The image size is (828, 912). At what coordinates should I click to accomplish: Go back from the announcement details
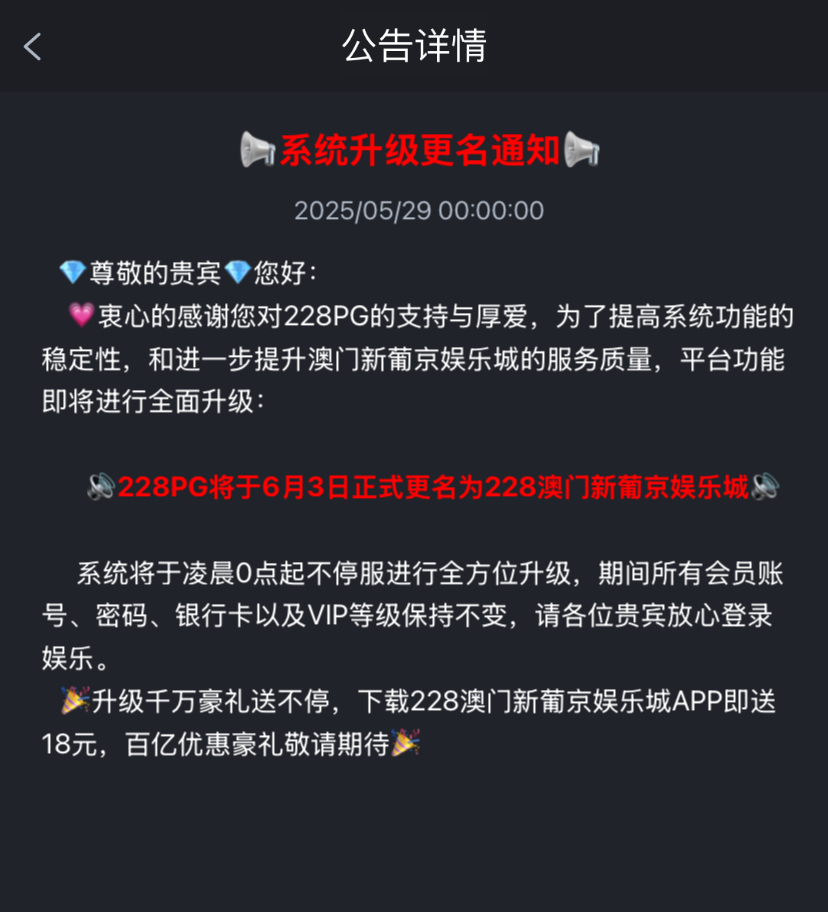click(x=33, y=46)
